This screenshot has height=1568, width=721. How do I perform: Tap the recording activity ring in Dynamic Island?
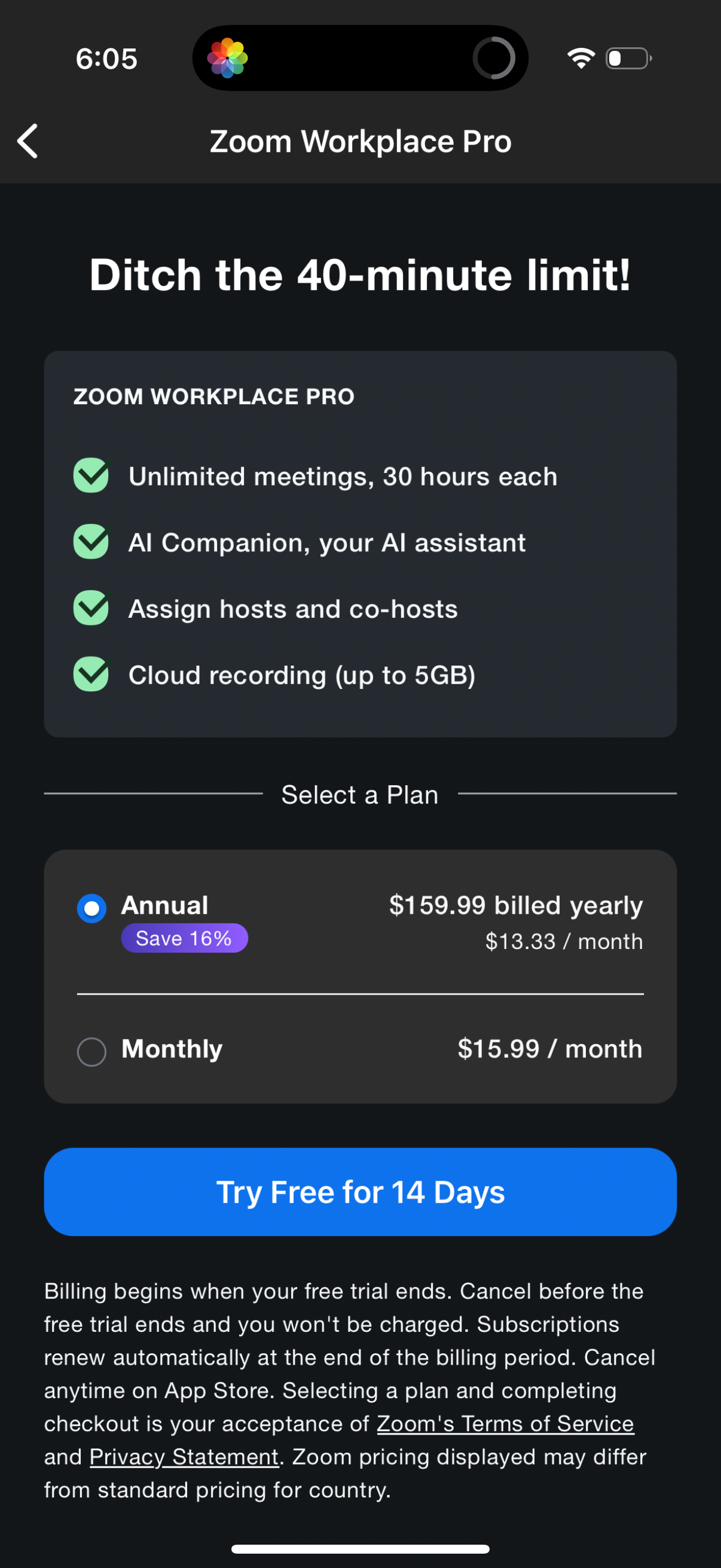tap(494, 58)
